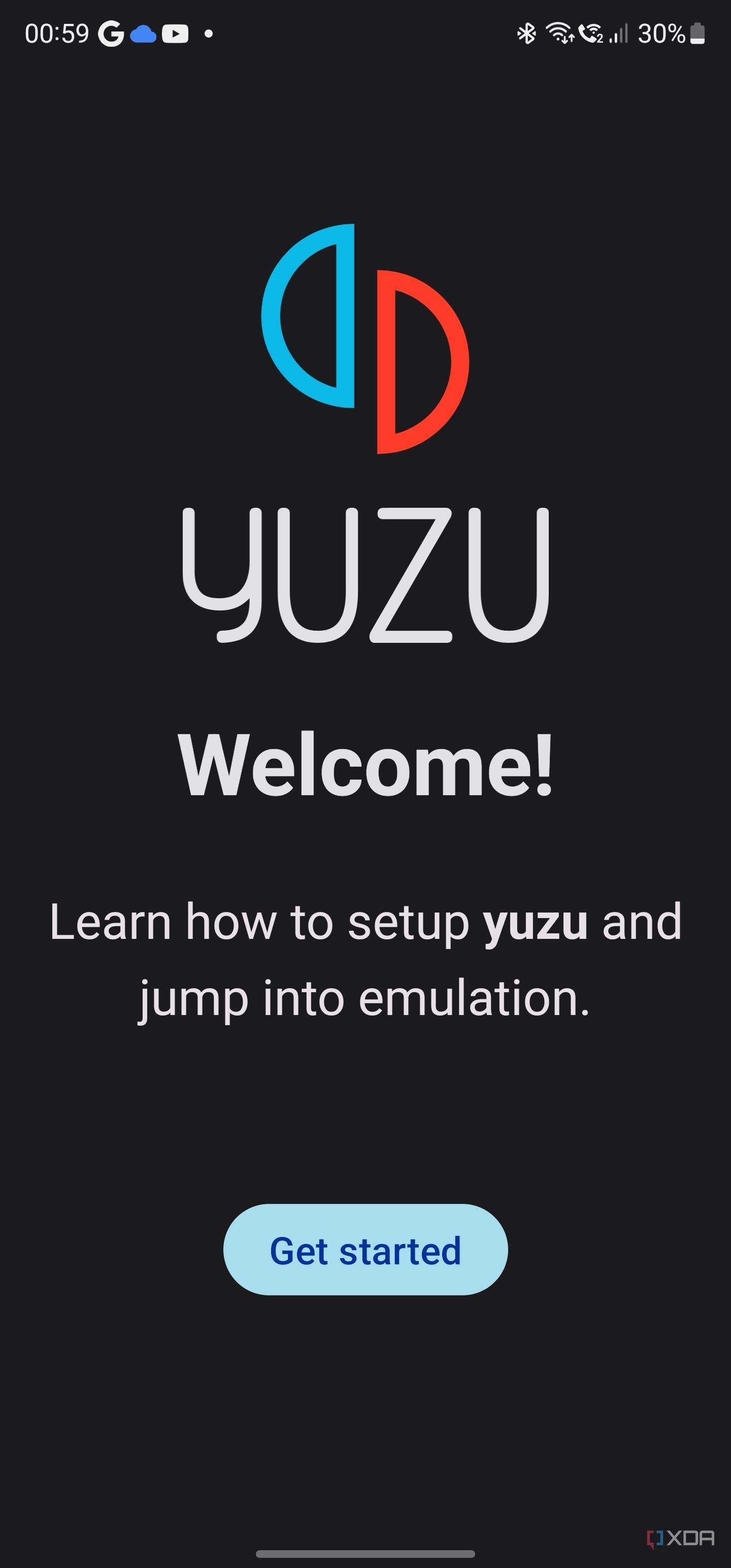731x1568 pixels.
Task: Tap the Get started button
Action: click(365, 1250)
